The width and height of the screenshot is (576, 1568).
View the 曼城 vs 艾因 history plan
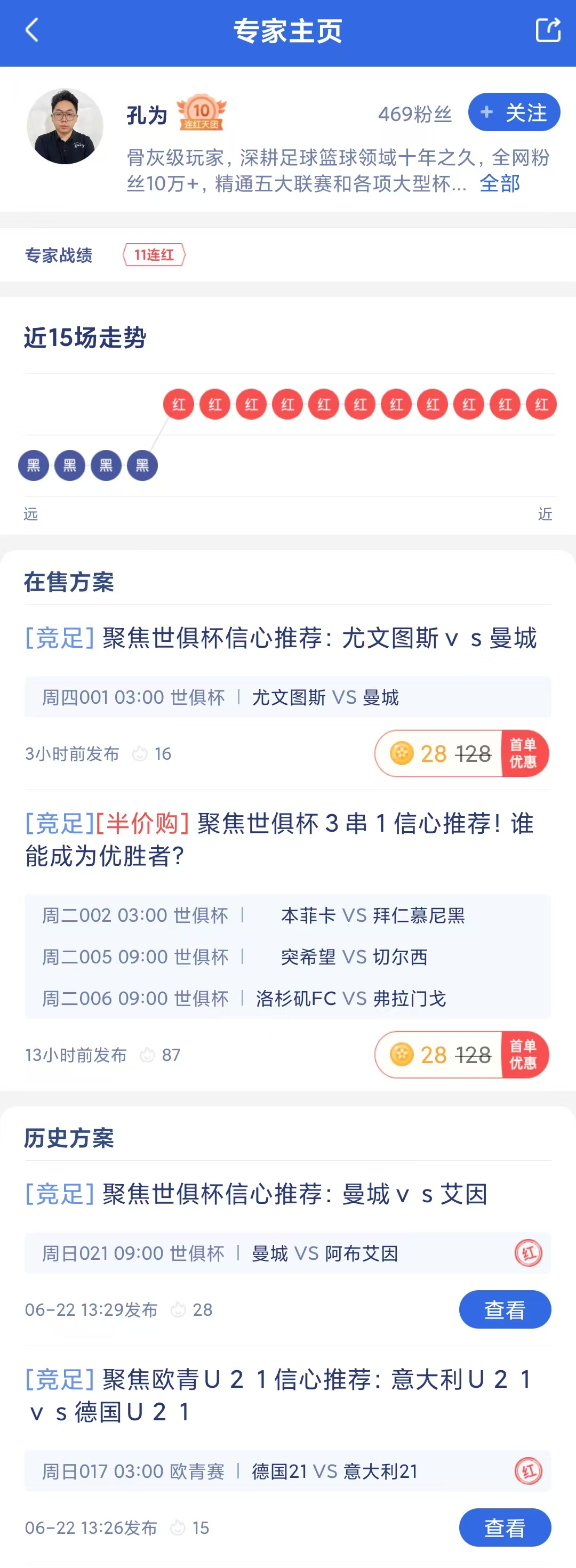504,1309
